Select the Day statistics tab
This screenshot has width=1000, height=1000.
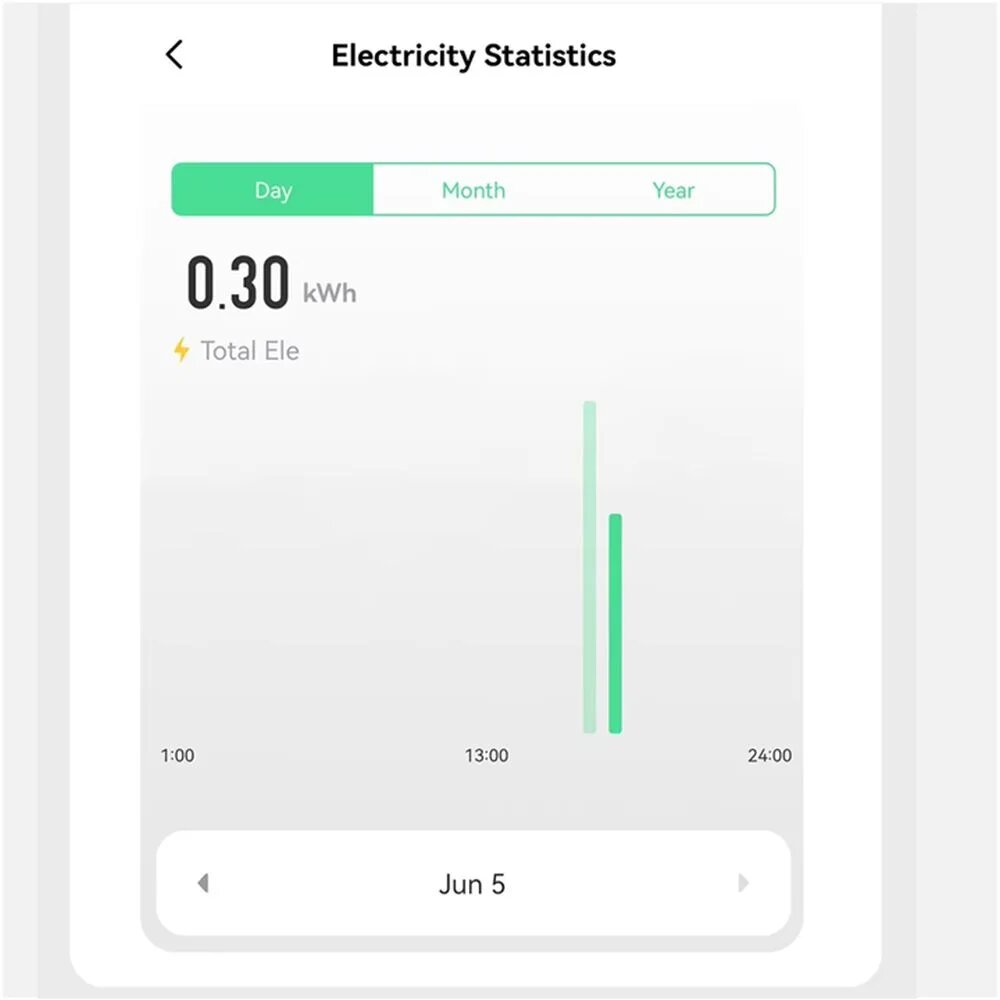[272, 190]
